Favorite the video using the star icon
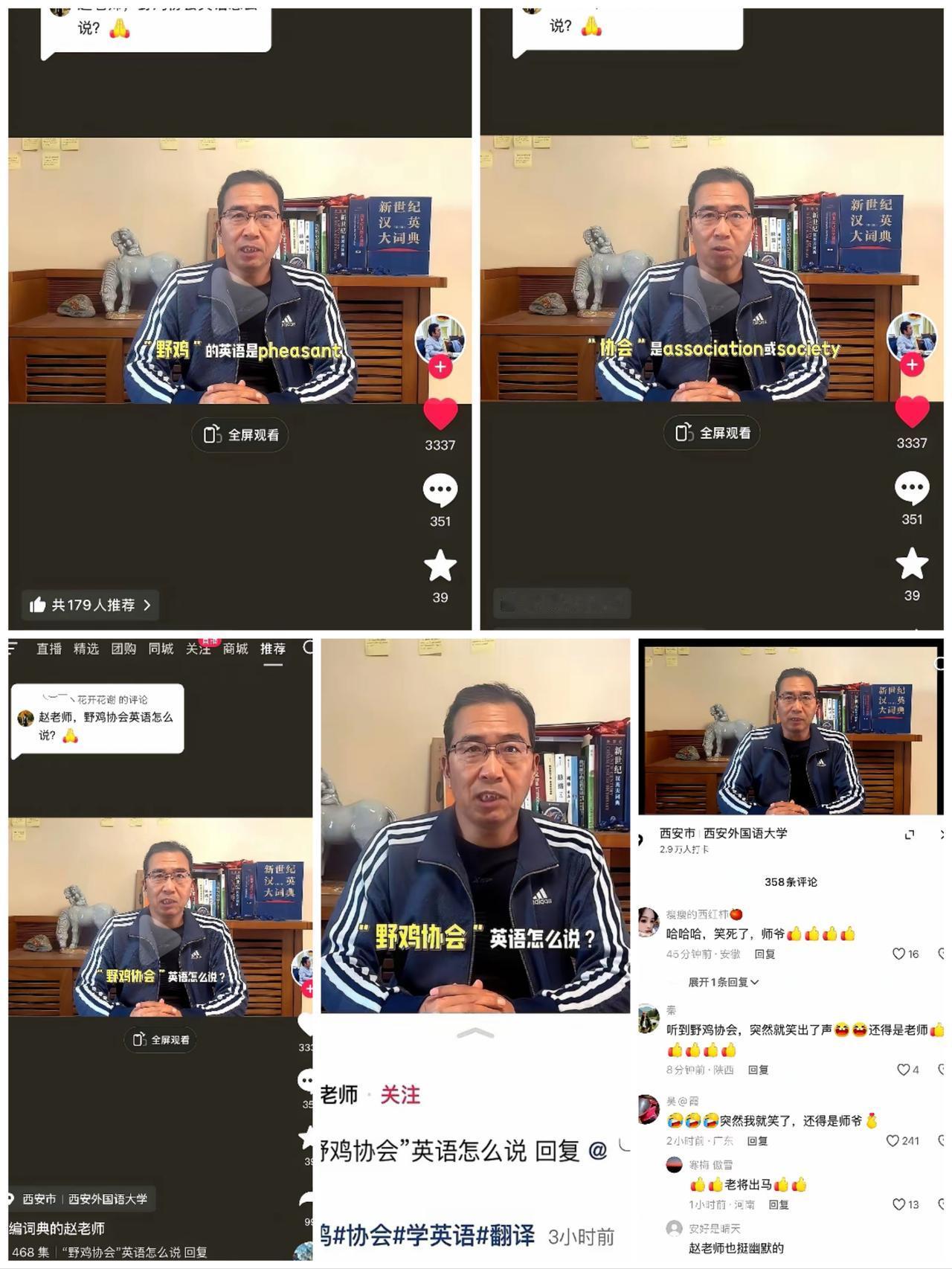Image resolution: width=952 pixels, height=1269 pixels. click(441, 565)
